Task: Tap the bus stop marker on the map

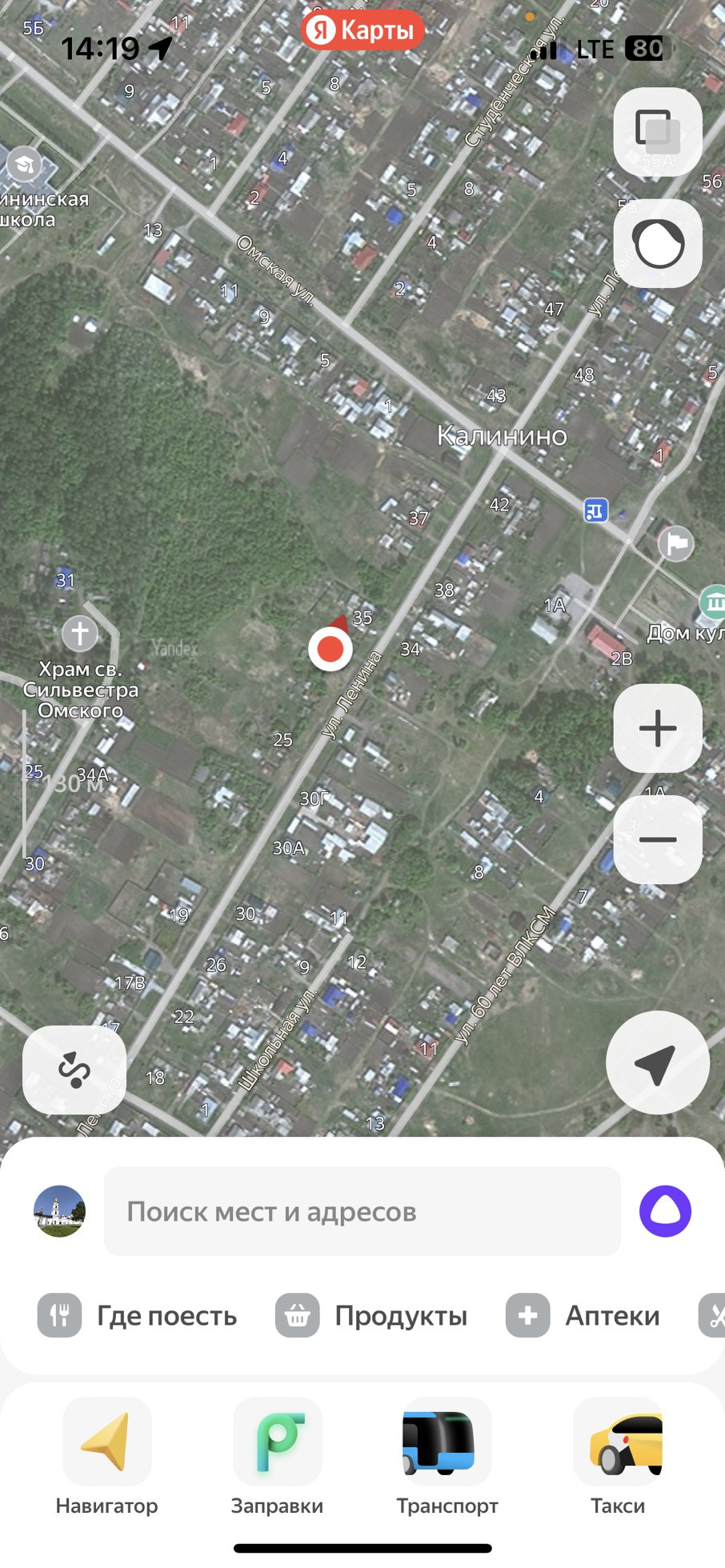Action: click(596, 510)
